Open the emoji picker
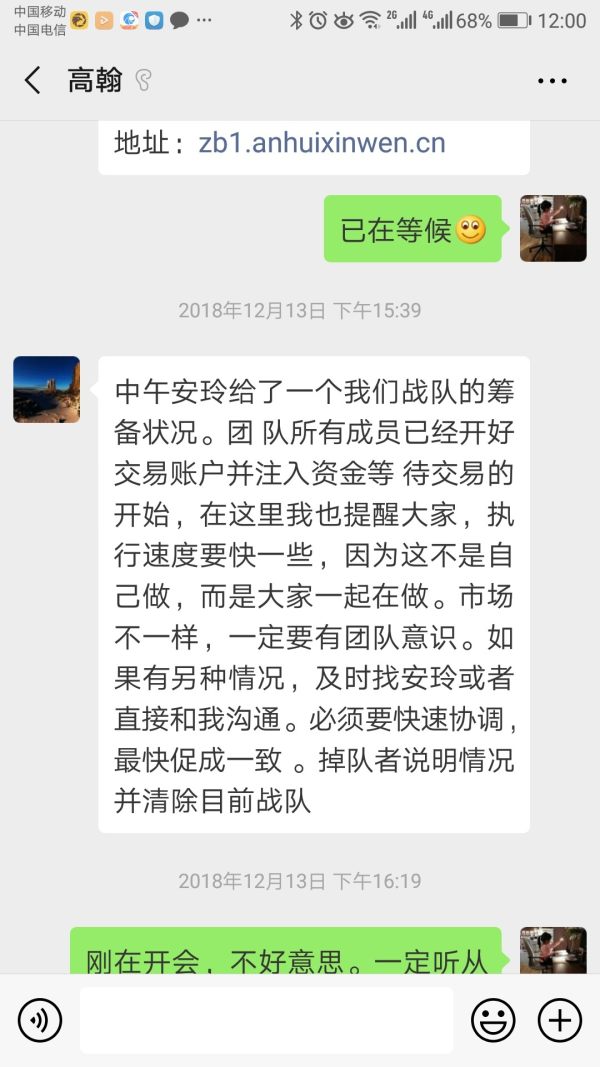This screenshot has height=1067, width=600. click(493, 1020)
